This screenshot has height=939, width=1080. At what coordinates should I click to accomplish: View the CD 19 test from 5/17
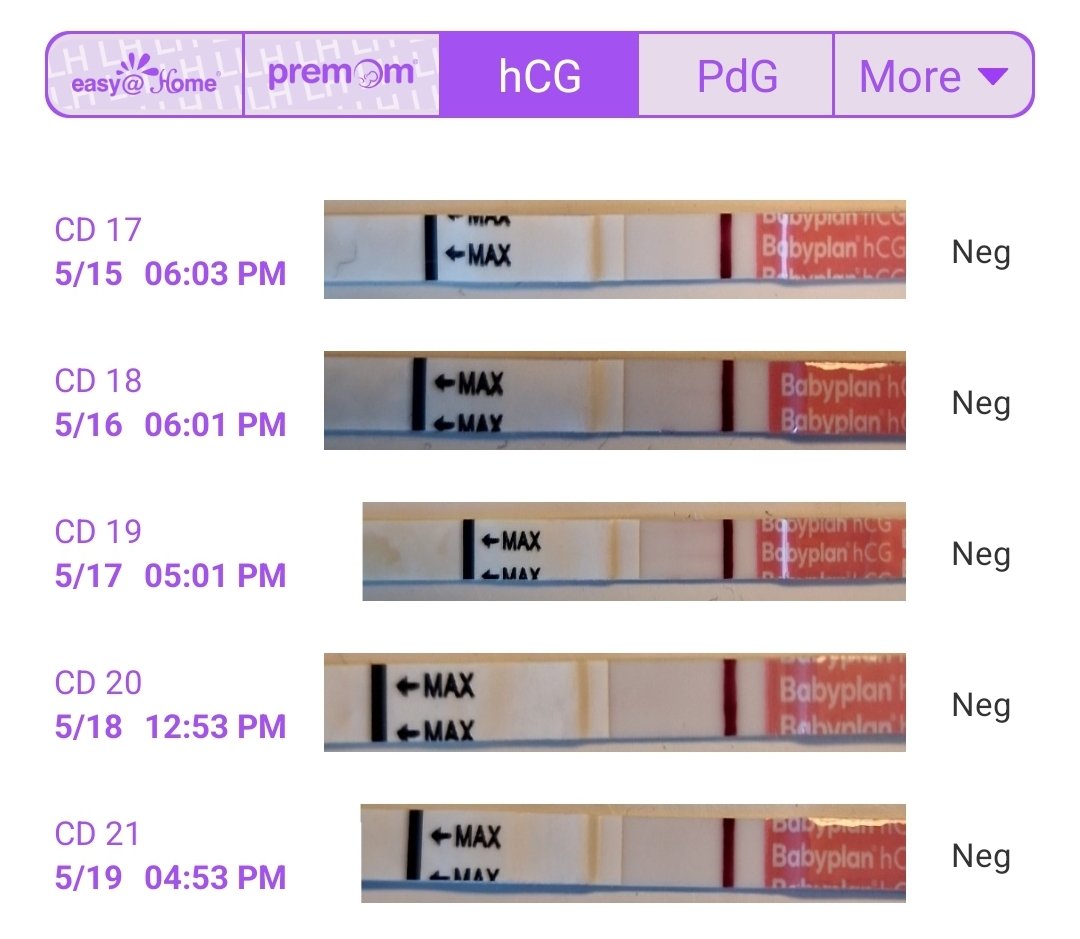point(633,552)
